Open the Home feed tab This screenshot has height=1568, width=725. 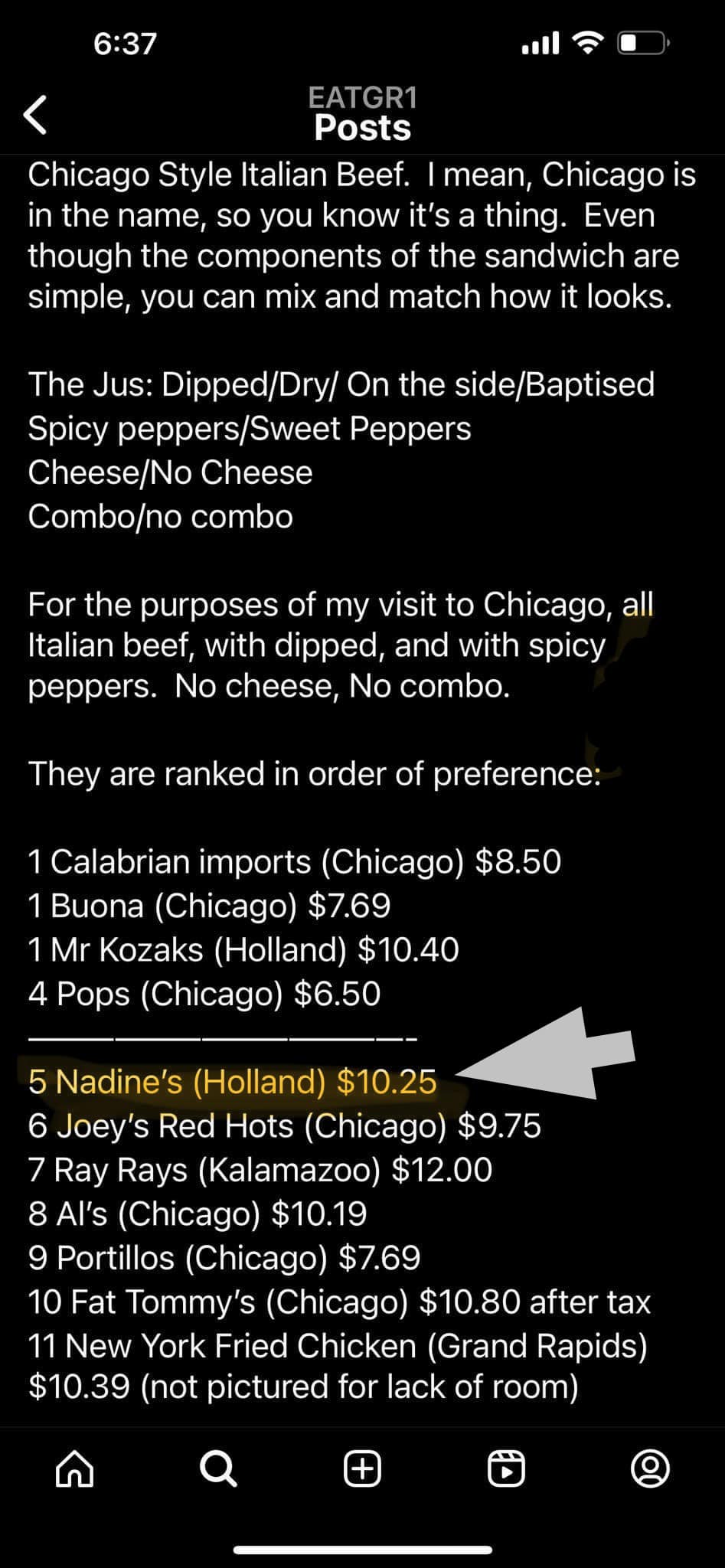coord(75,1469)
